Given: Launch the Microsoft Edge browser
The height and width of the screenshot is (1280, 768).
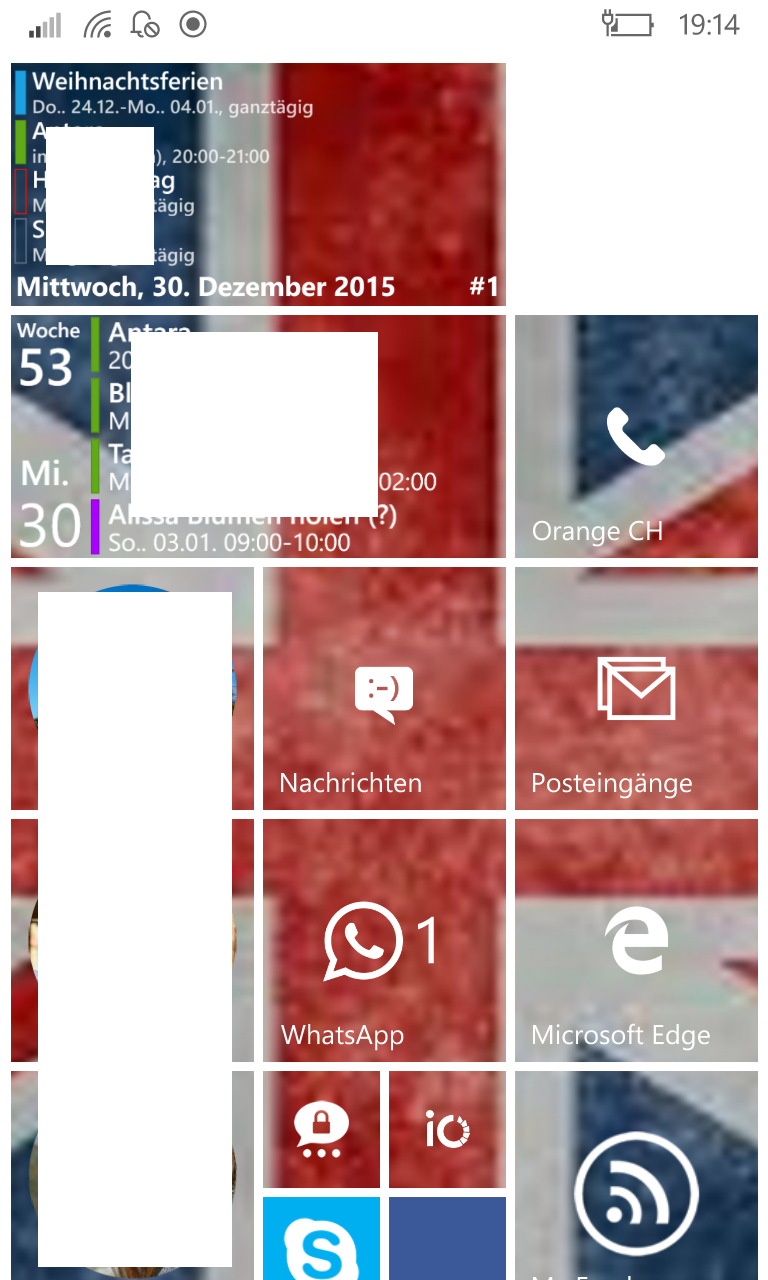Looking at the screenshot, I should (x=636, y=941).
